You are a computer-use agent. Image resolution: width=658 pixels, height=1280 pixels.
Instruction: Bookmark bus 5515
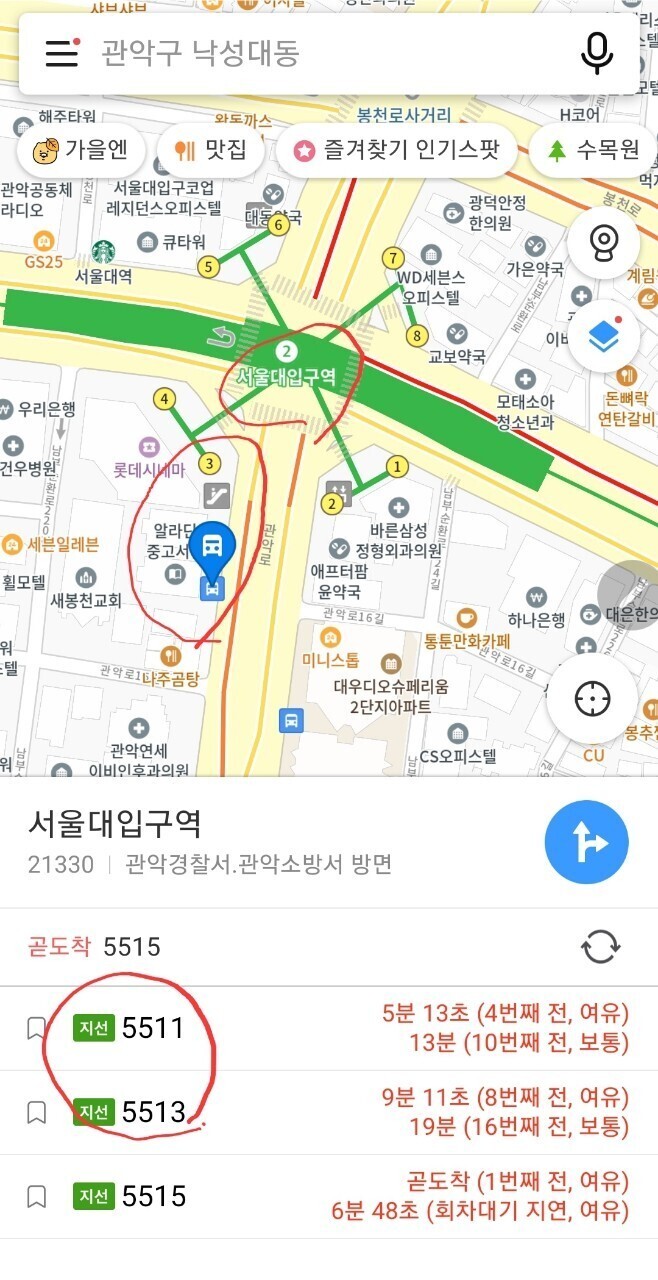coord(36,1196)
